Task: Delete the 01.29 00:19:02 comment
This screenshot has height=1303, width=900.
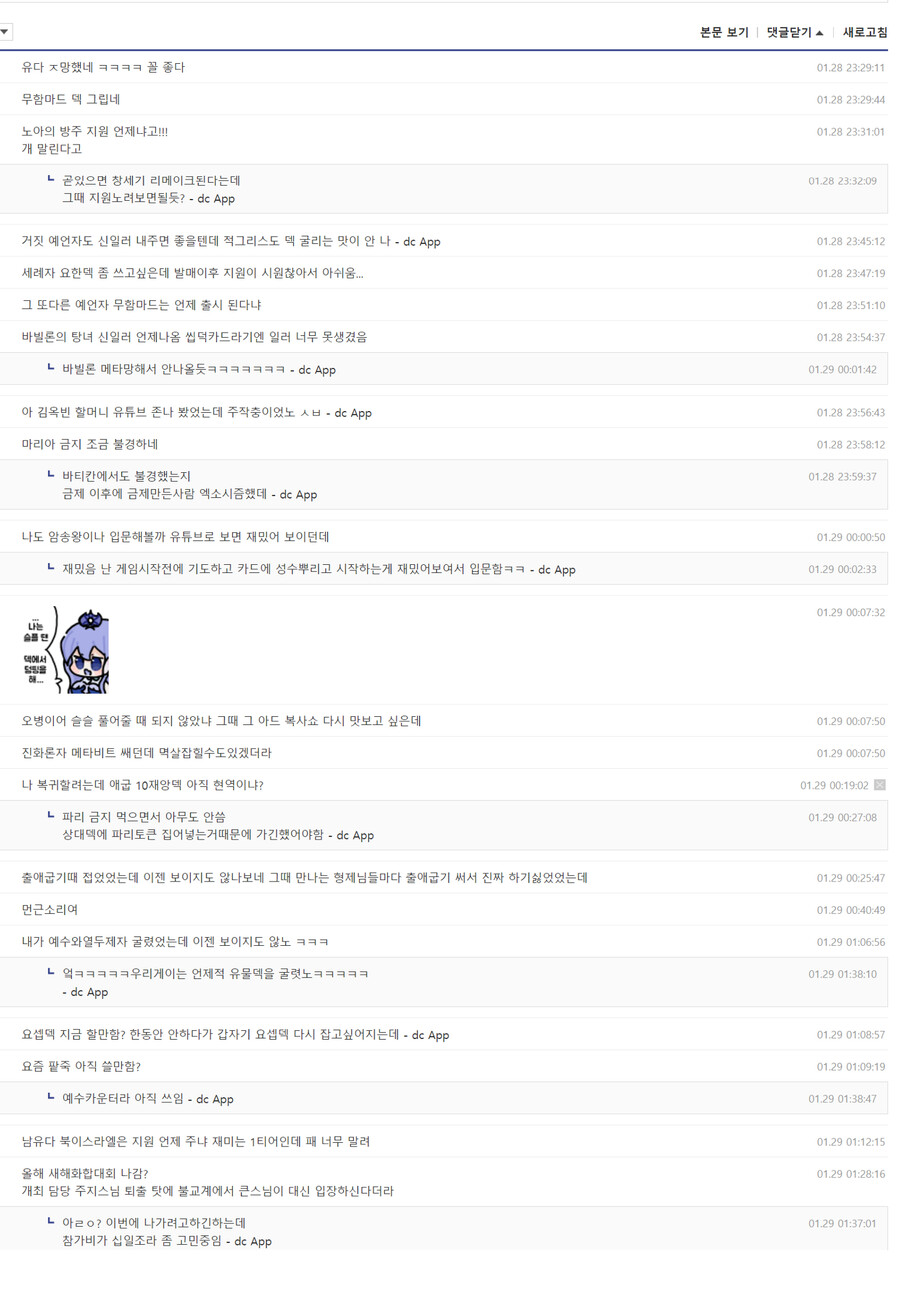Action: 879,785
